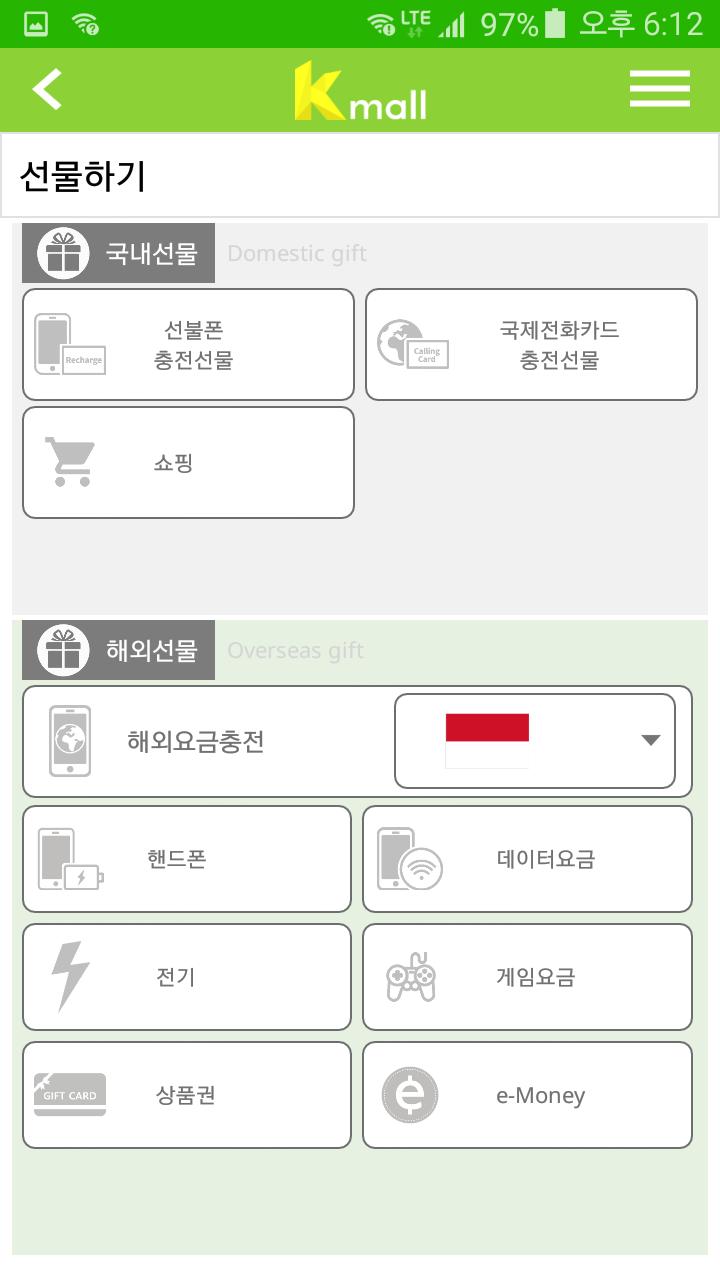Select 선불폰 충전선물 option

coord(189,345)
